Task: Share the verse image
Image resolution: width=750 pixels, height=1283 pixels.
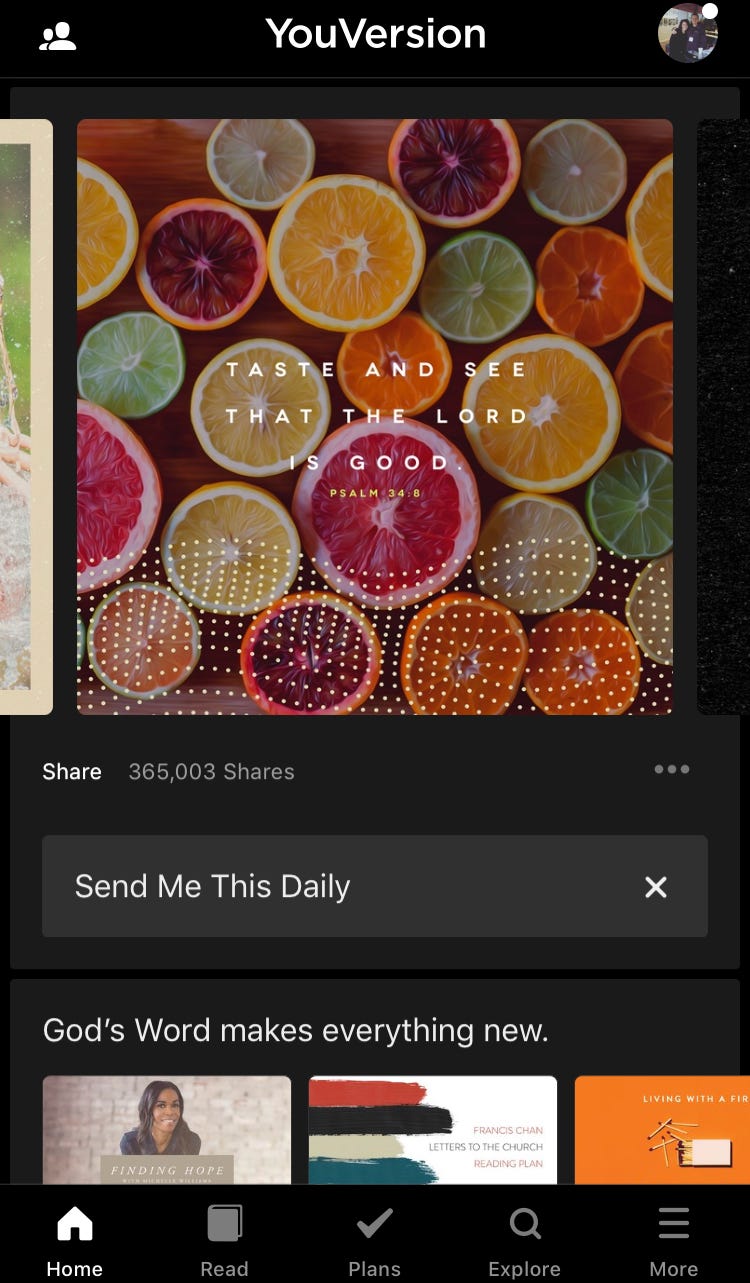Action: (x=71, y=771)
